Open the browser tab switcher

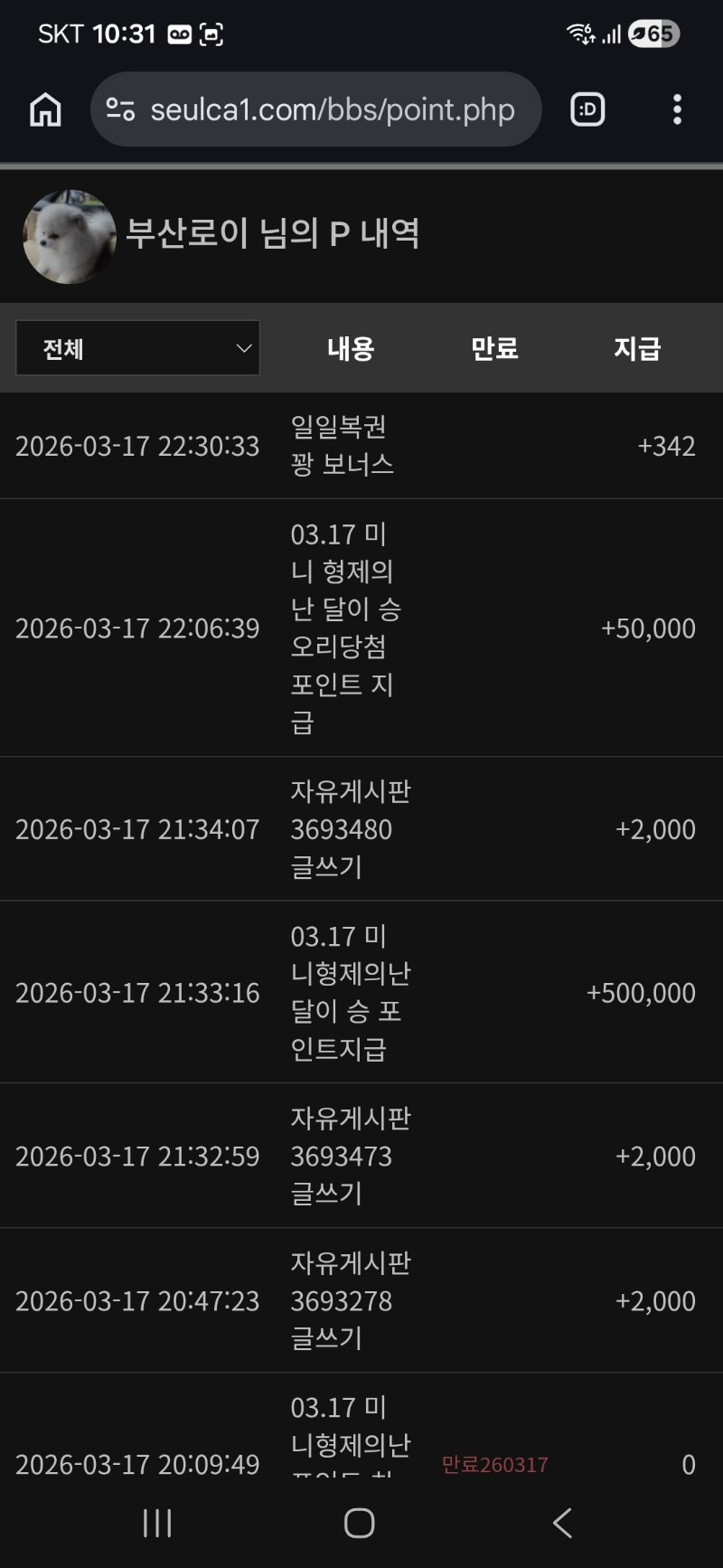pyautogui.click(x=587, y=110)
